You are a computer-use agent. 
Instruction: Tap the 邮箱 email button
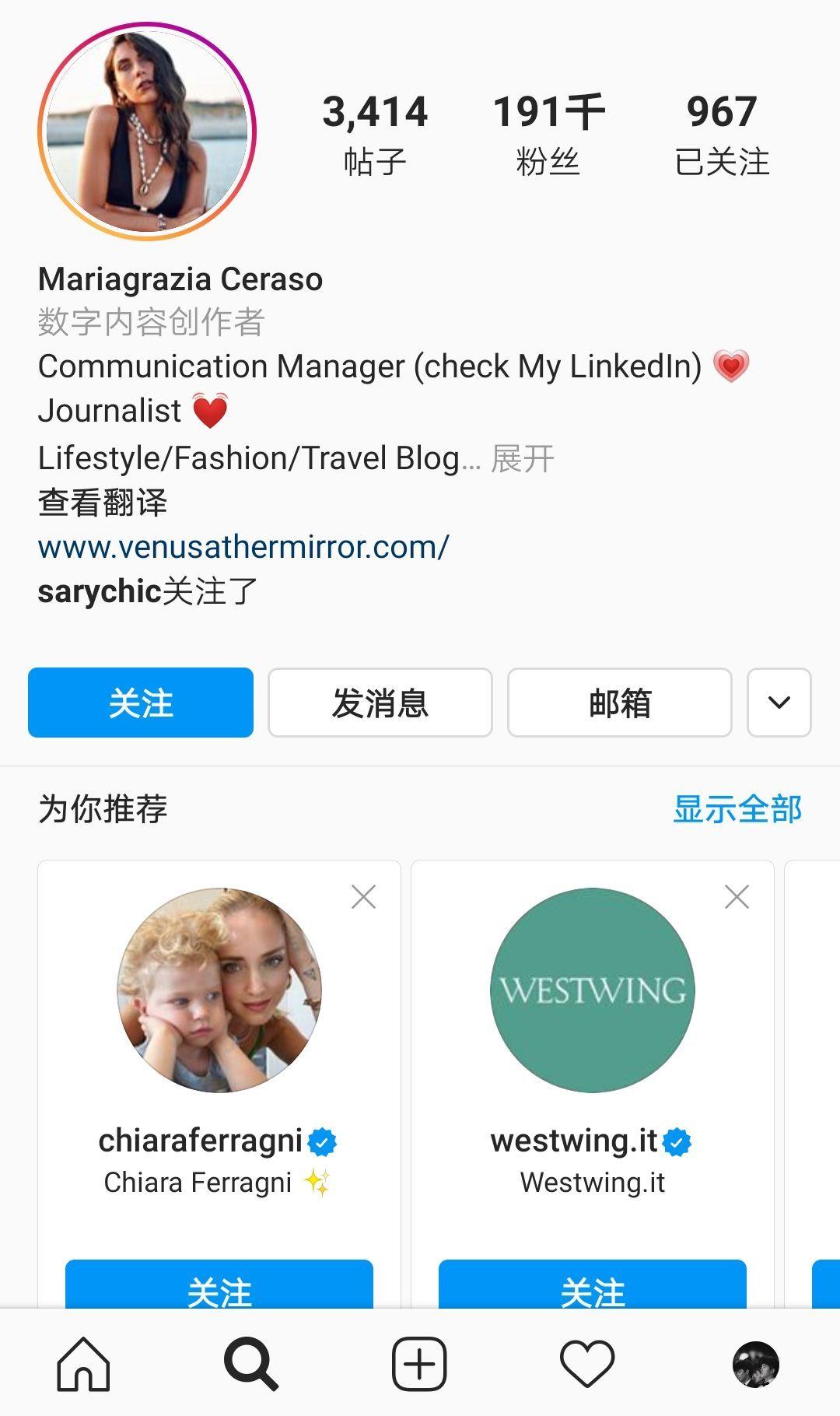click(x=619, y=703)
